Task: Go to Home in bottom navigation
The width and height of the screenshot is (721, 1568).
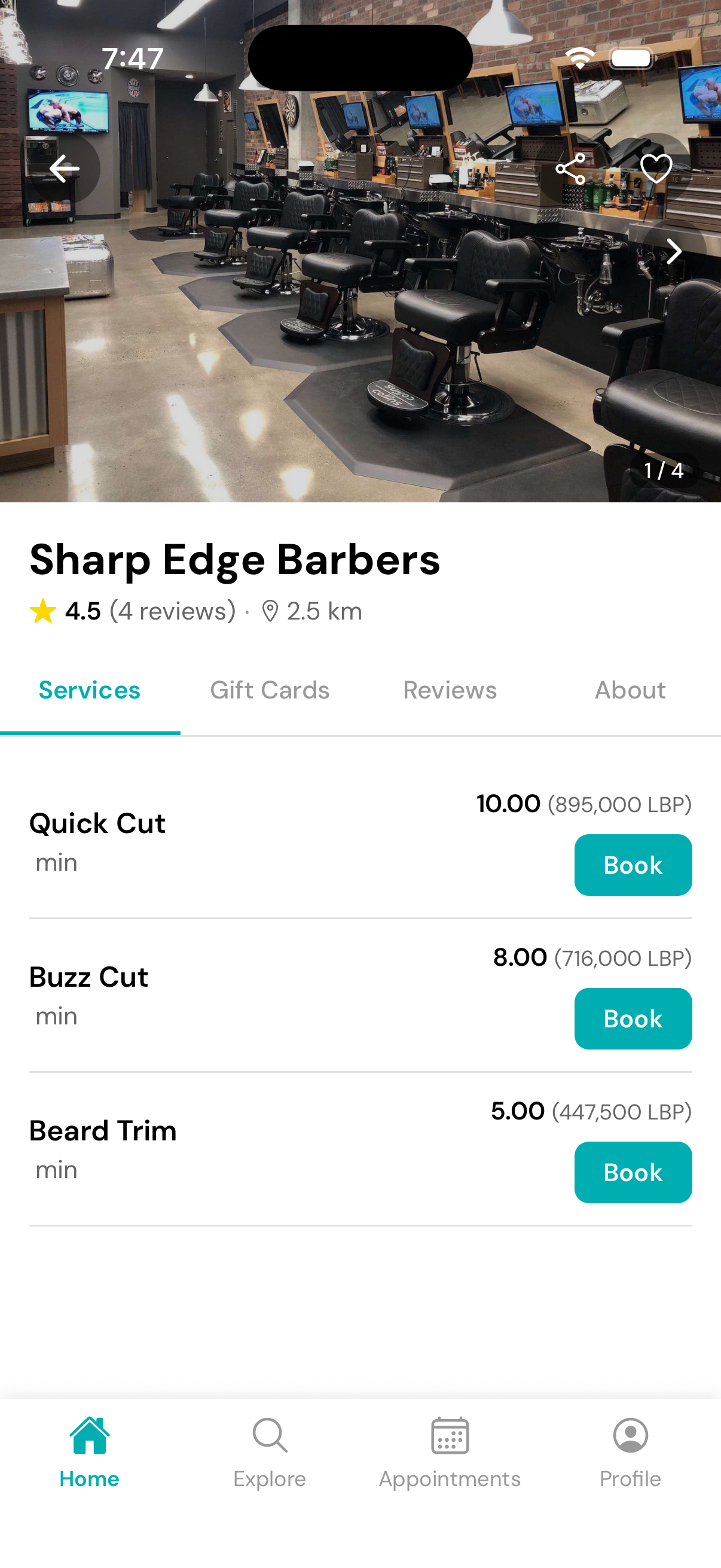Action: pyautogui.click(x=90, y=1453)
